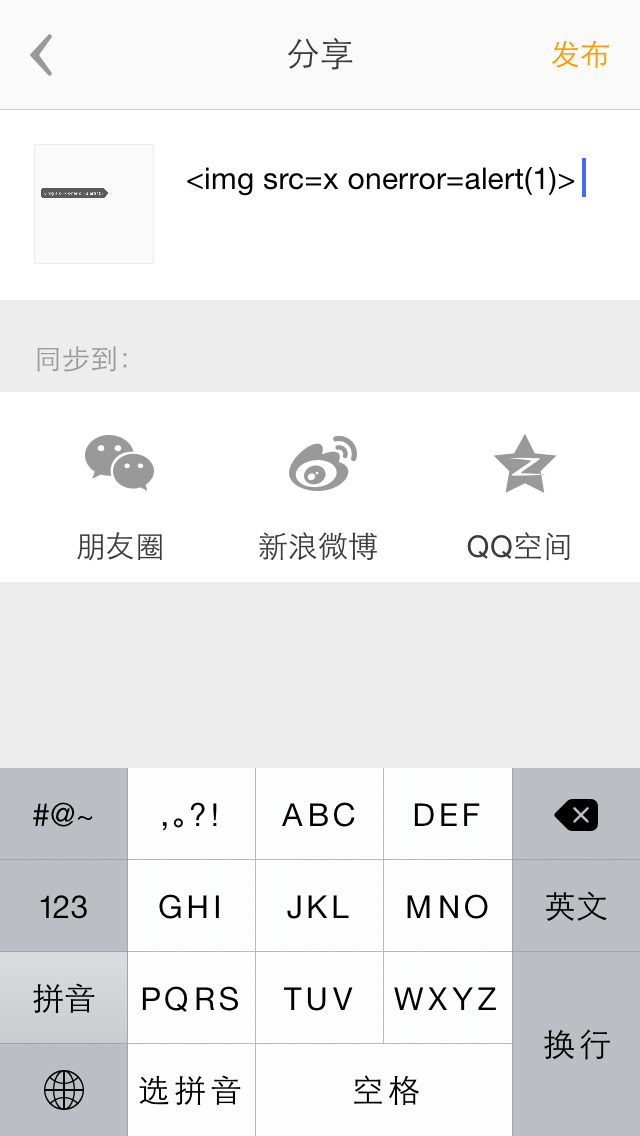Switch keyboard to 英文 mode

(x=576, y=906)
